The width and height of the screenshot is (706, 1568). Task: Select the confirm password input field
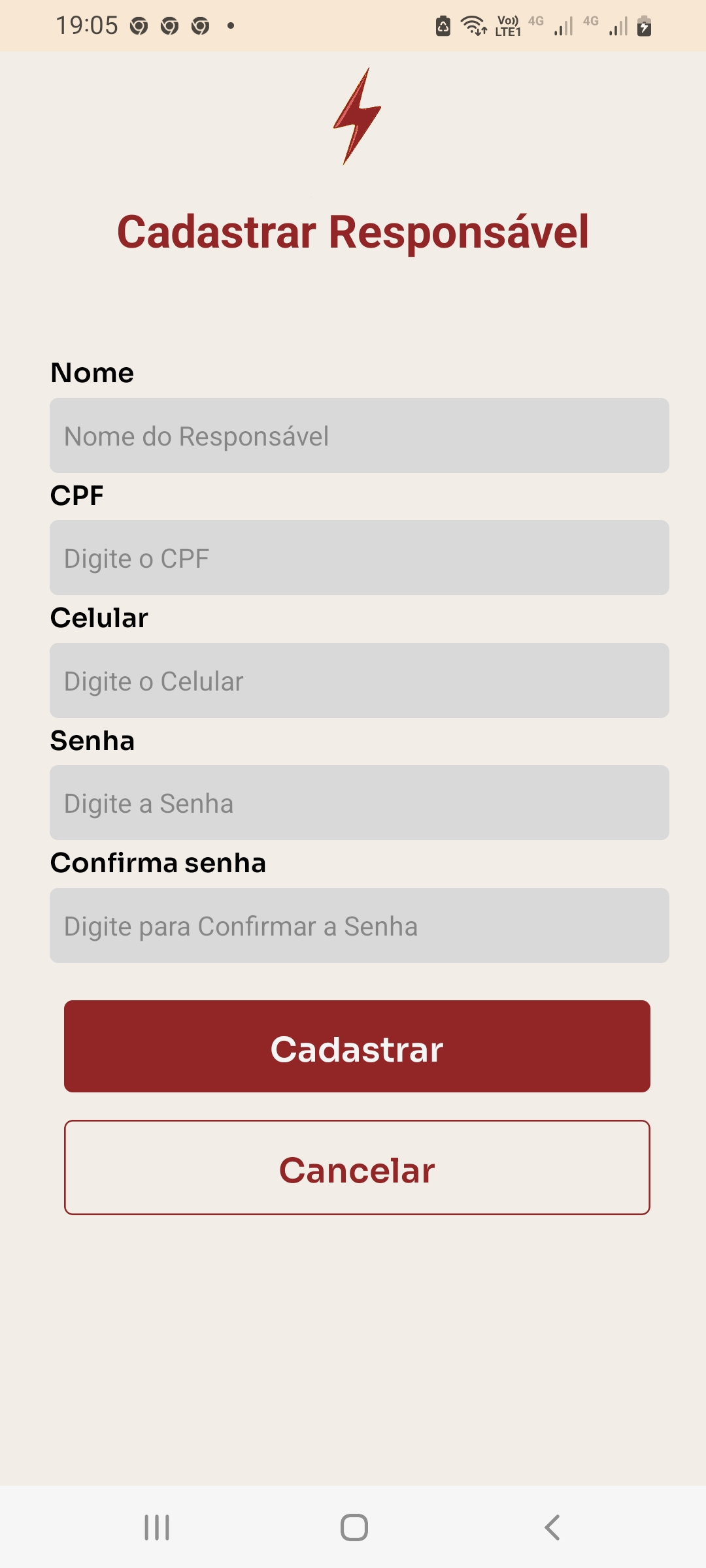[358, 925]
